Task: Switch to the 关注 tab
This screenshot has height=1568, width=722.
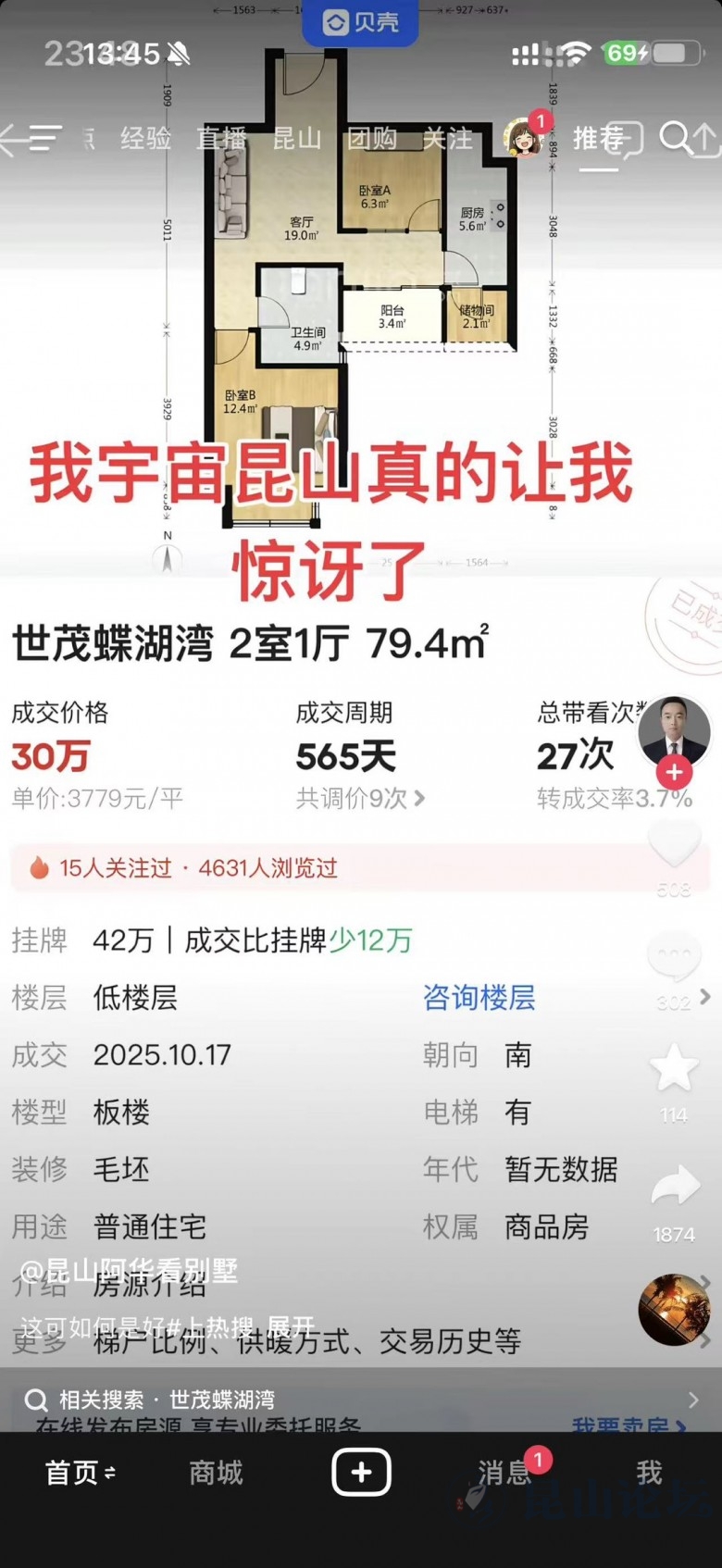Action: click(447, 139)
